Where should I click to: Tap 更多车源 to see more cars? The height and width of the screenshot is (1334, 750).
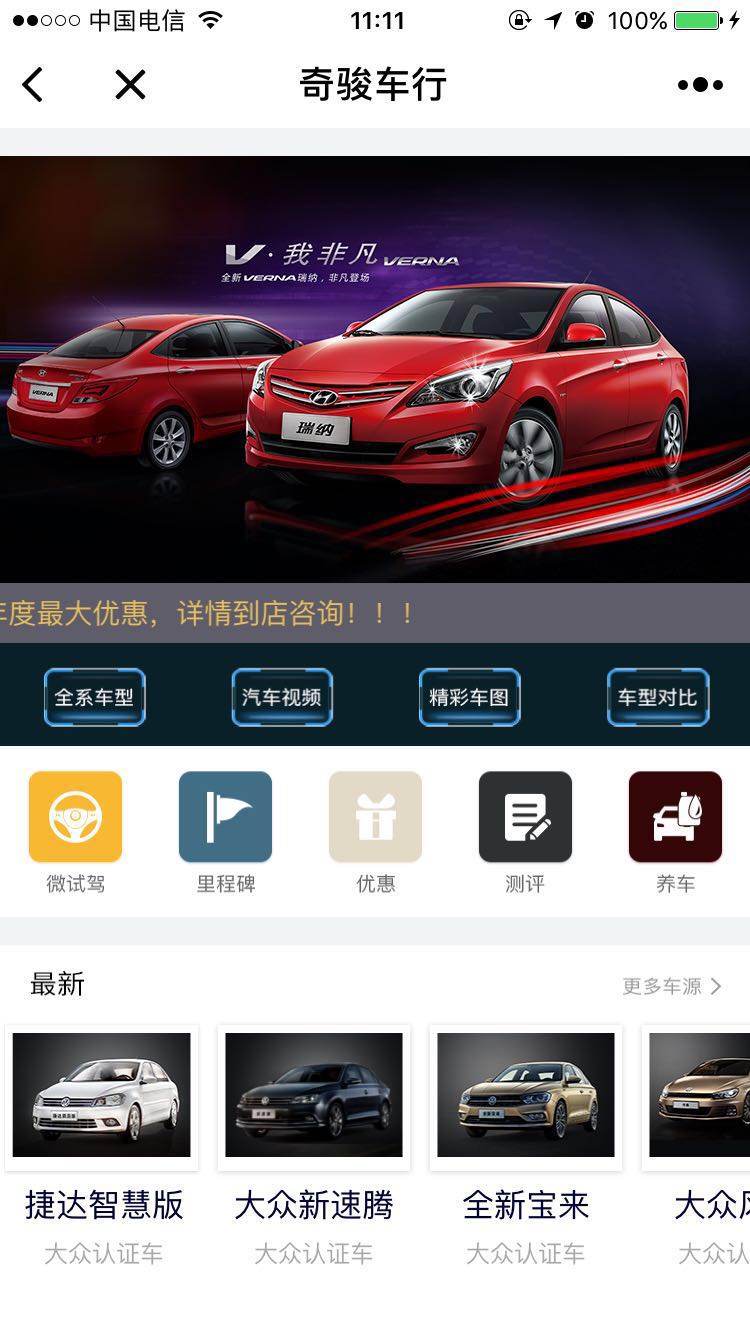point(671,986)
